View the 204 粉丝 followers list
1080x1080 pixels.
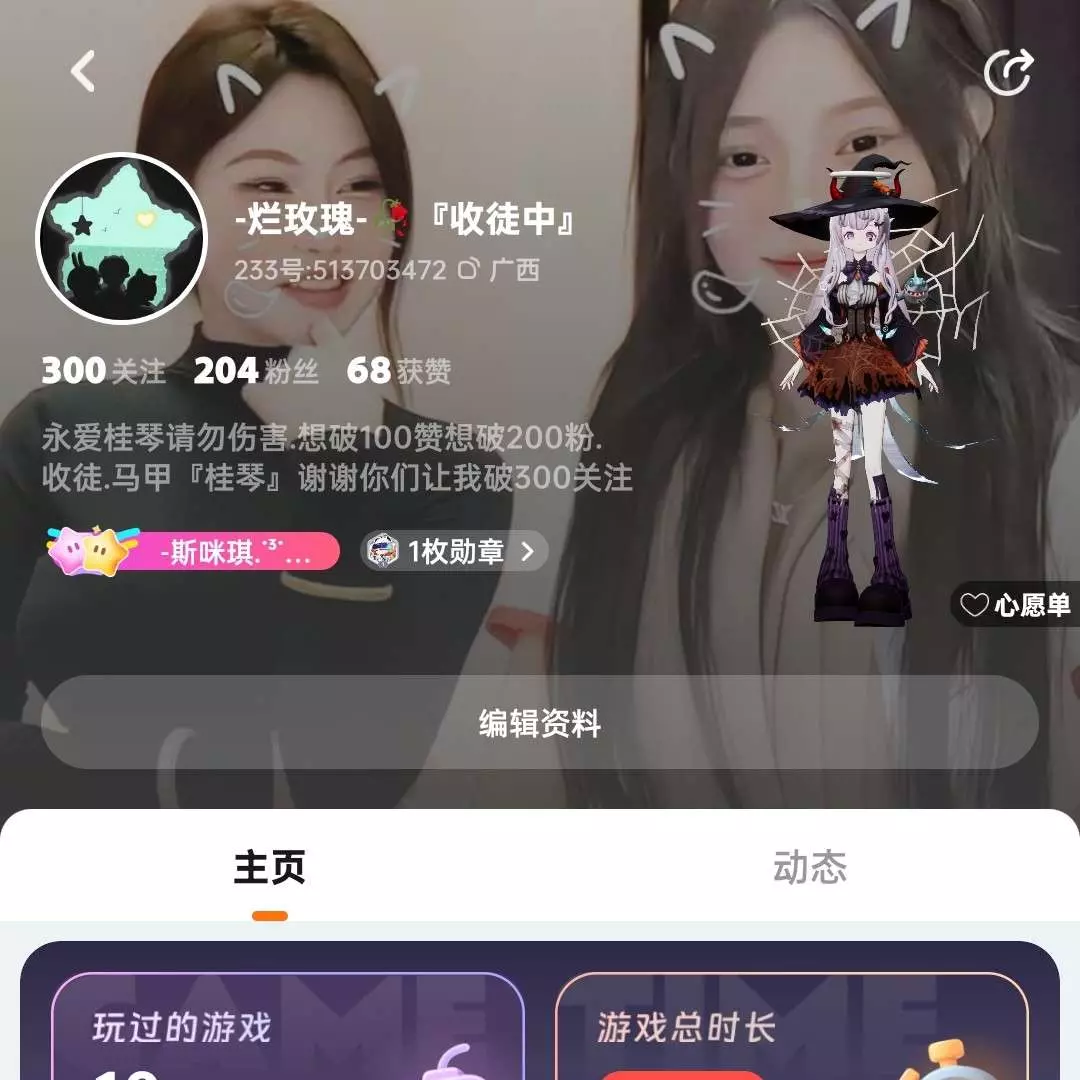(256, 372)
